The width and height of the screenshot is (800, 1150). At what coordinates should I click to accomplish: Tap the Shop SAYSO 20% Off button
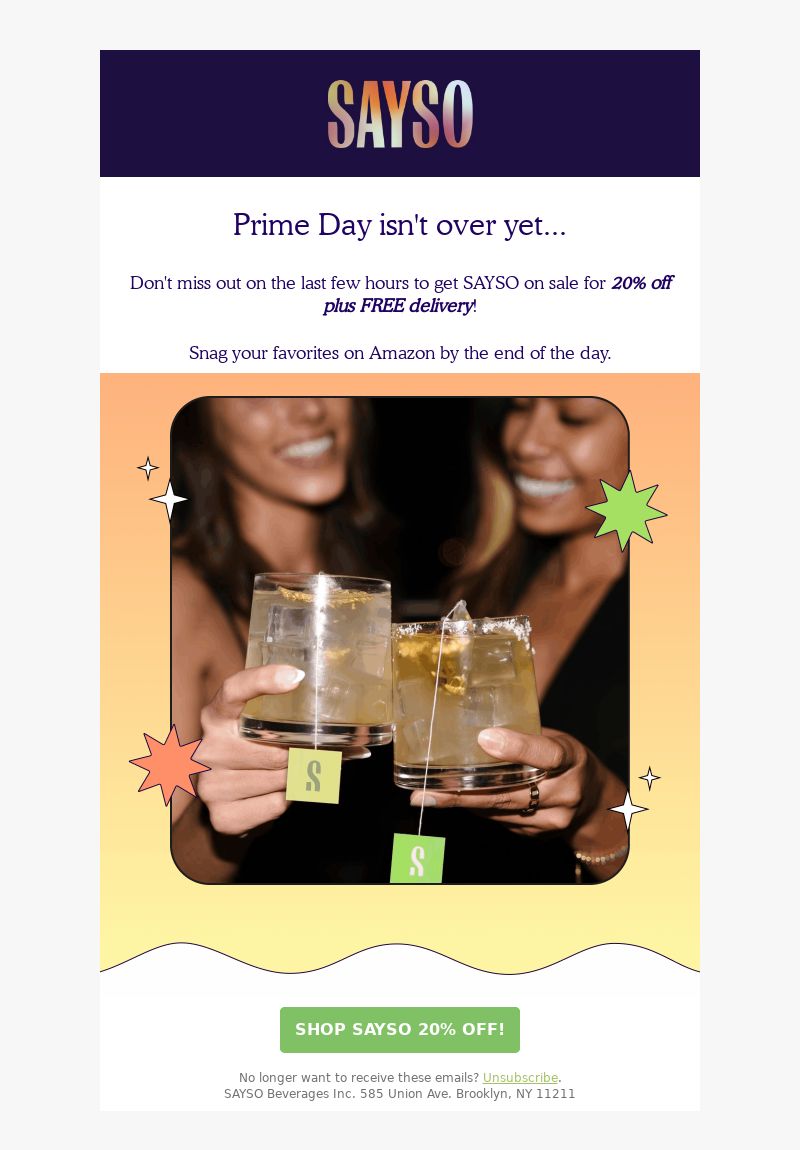click(400, 1029)
